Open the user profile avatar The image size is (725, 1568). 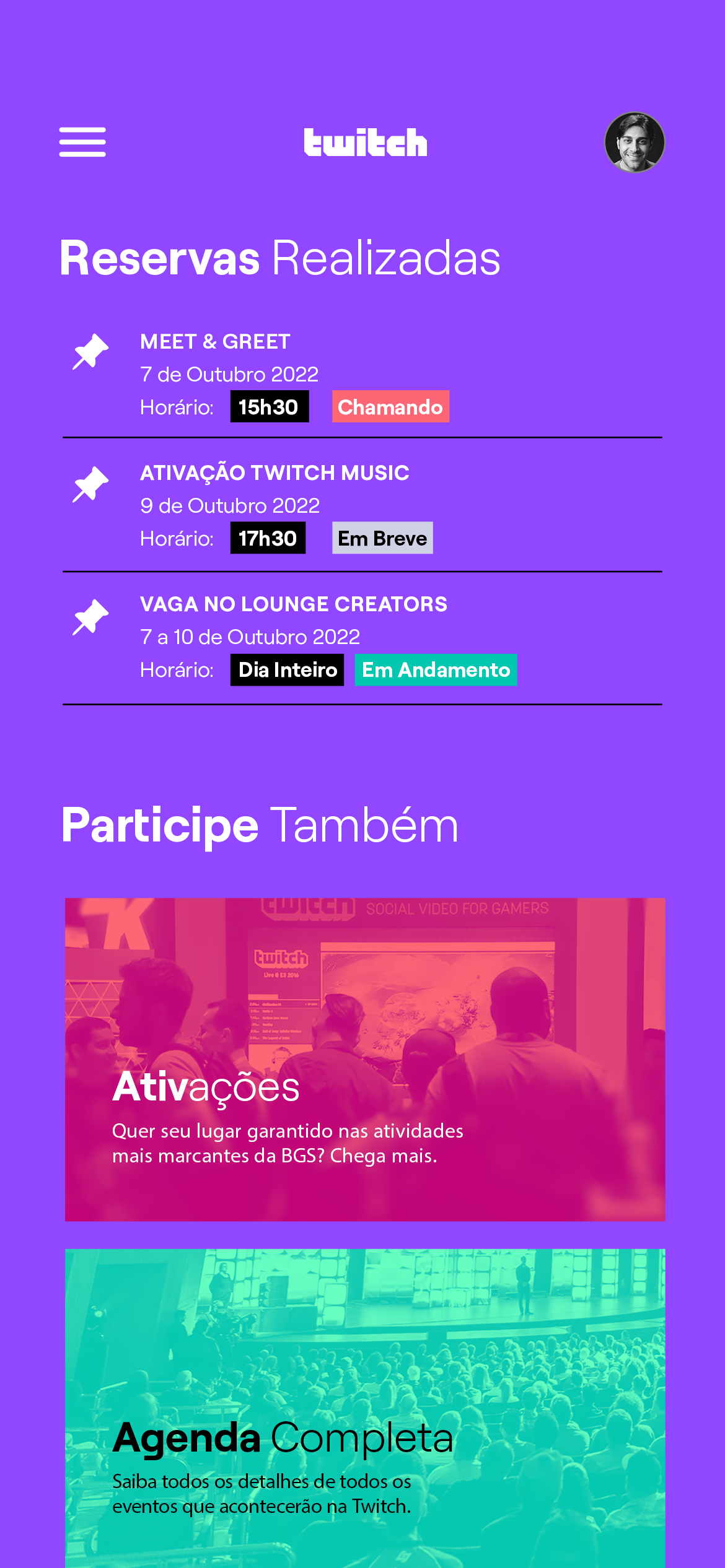[x=635, y=142]
